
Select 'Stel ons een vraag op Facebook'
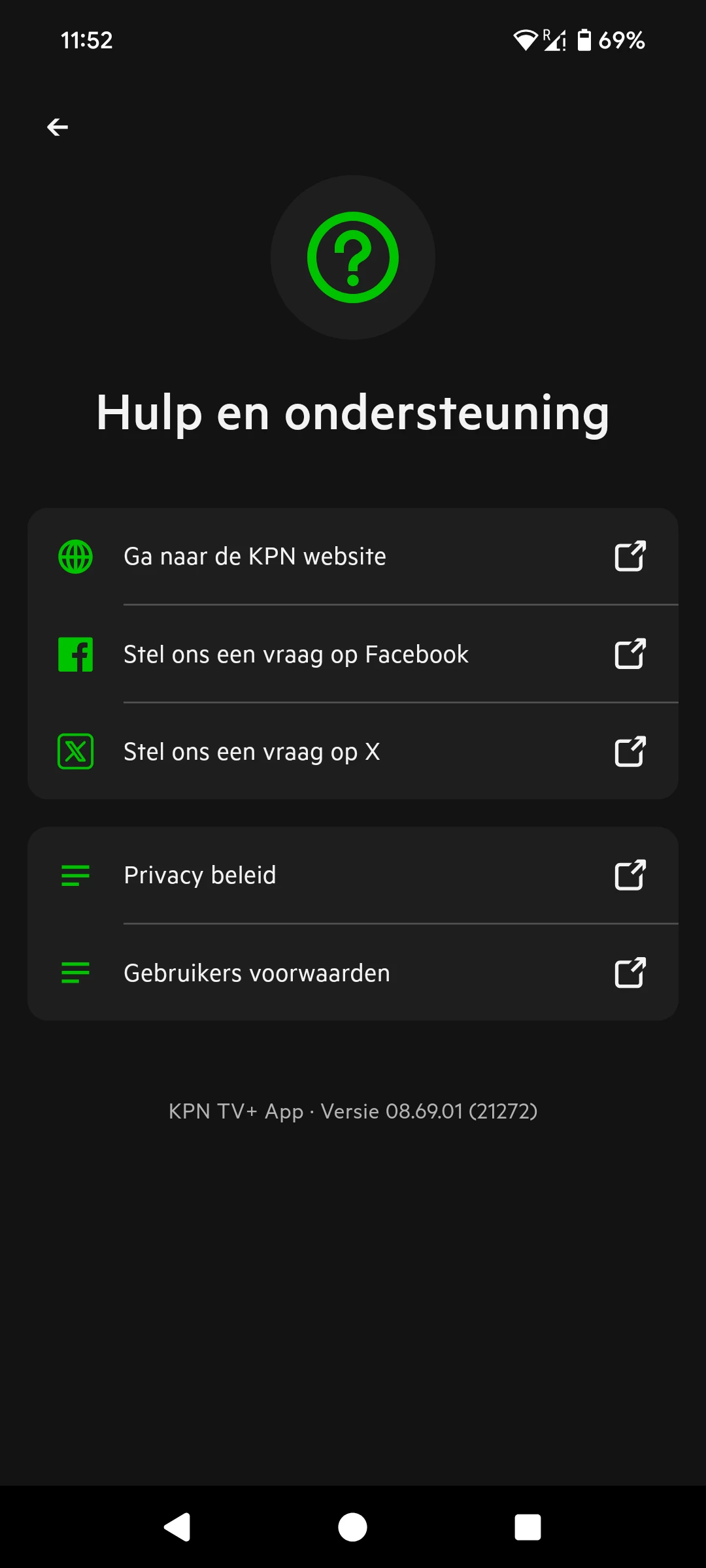(x=353, y=654)
